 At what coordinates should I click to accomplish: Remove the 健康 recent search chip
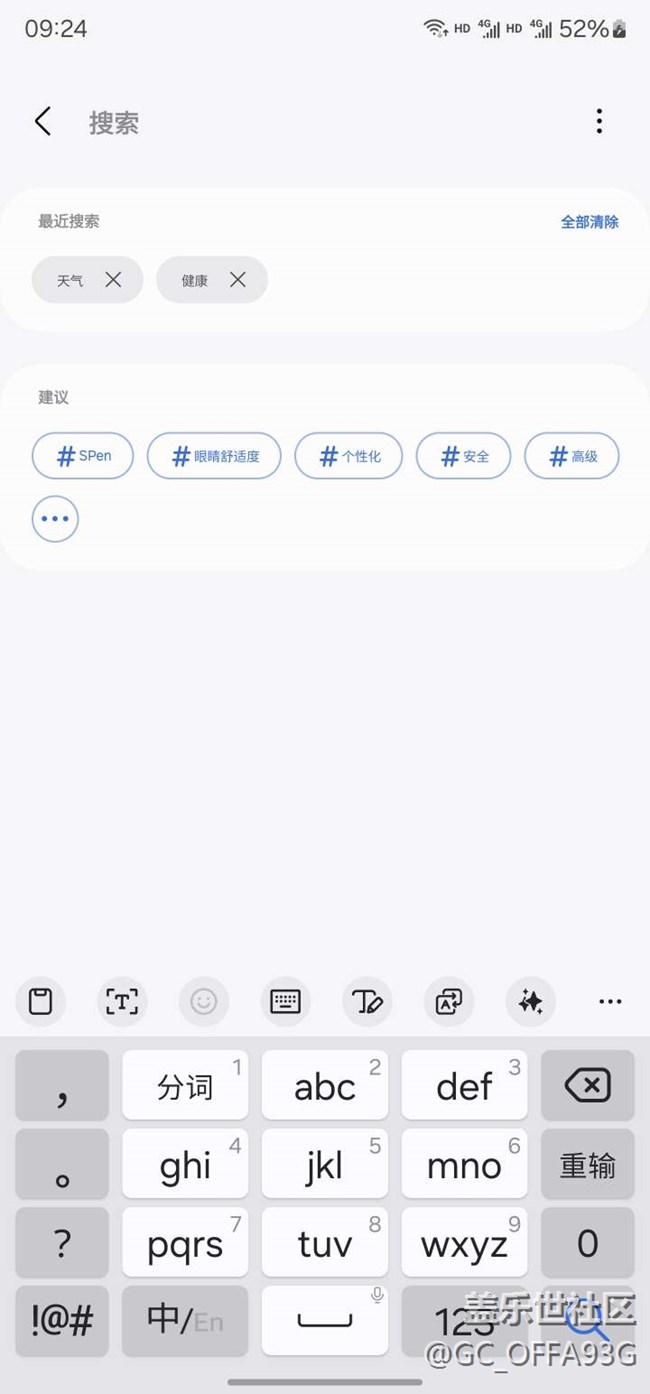(x=237, y=280)
